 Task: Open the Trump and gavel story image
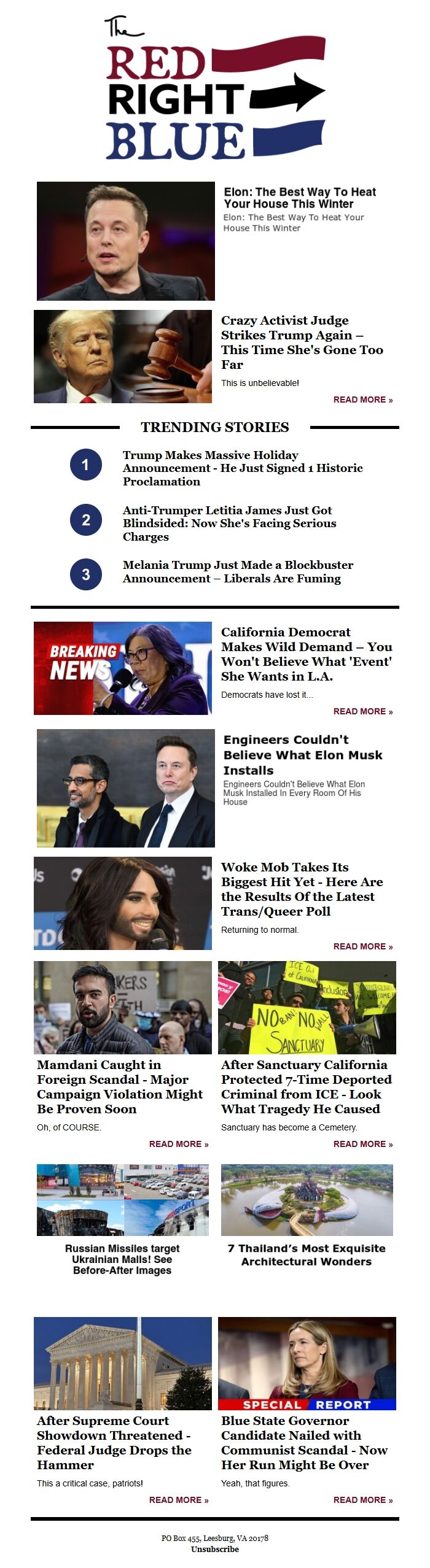click(x=123, y=357)
